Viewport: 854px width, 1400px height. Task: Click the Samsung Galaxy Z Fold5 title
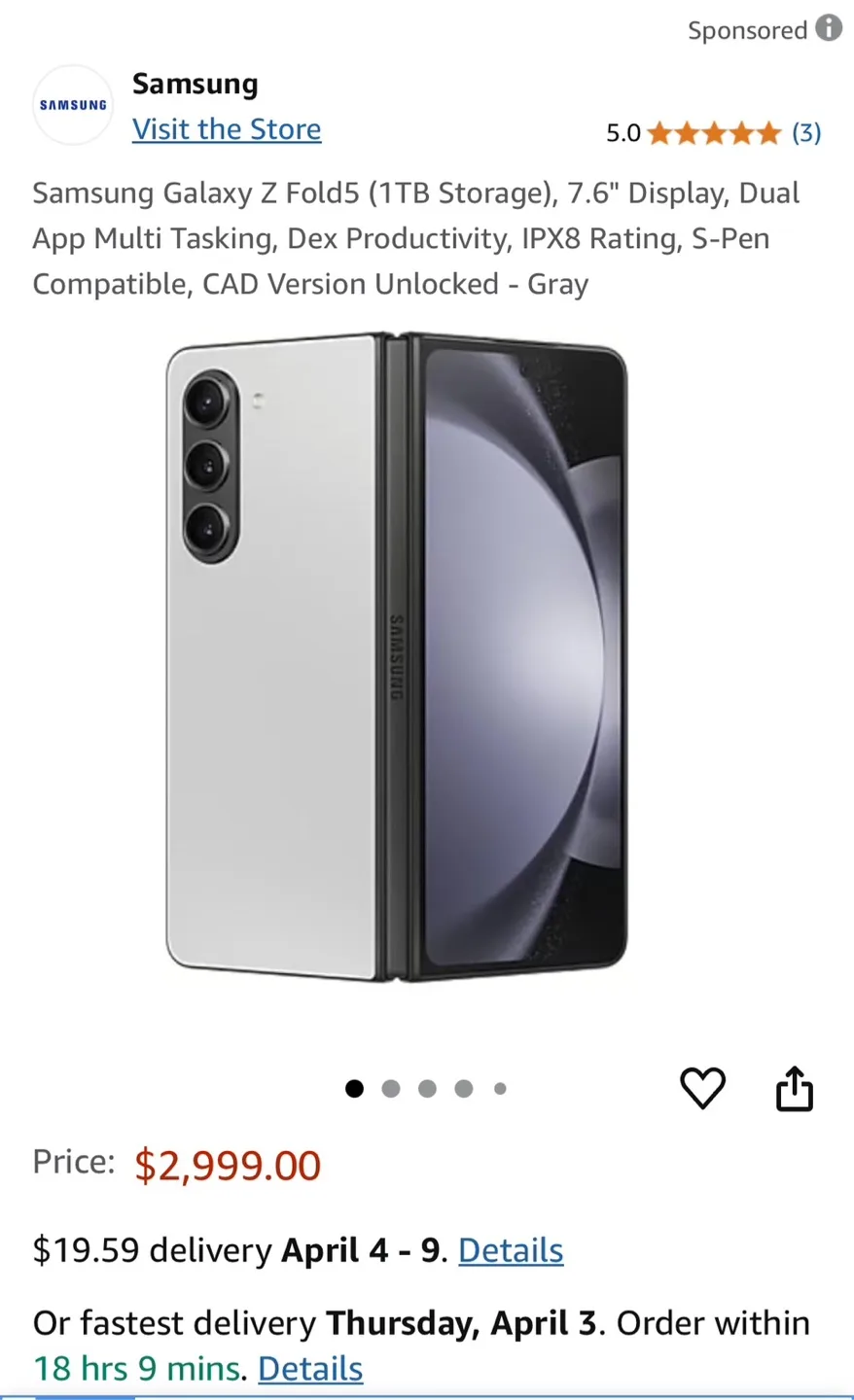[x=416, y=238]
